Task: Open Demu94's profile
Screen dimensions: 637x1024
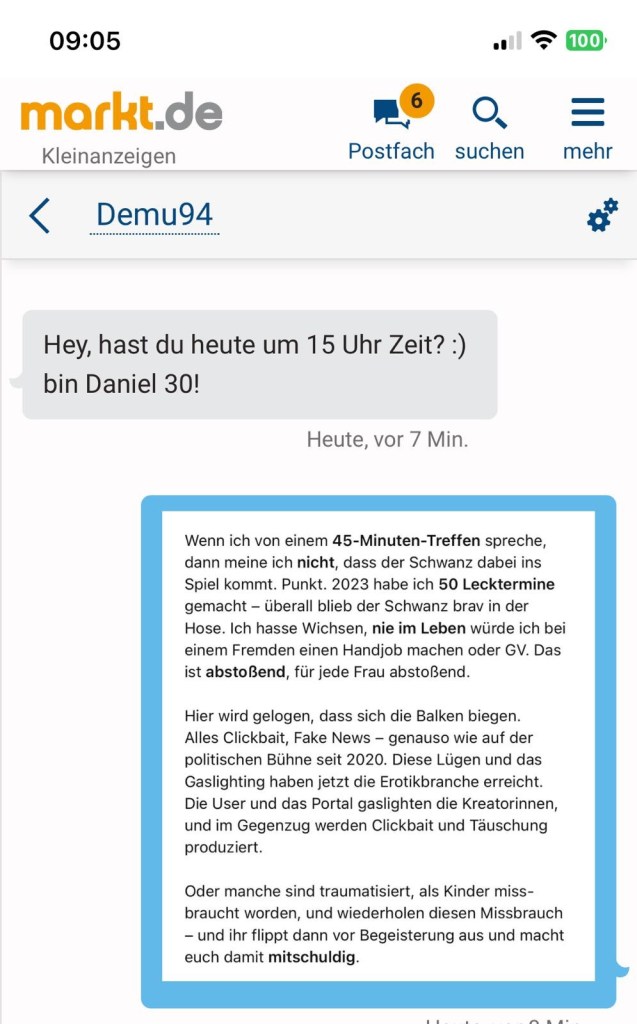Action: coord(154,215)
